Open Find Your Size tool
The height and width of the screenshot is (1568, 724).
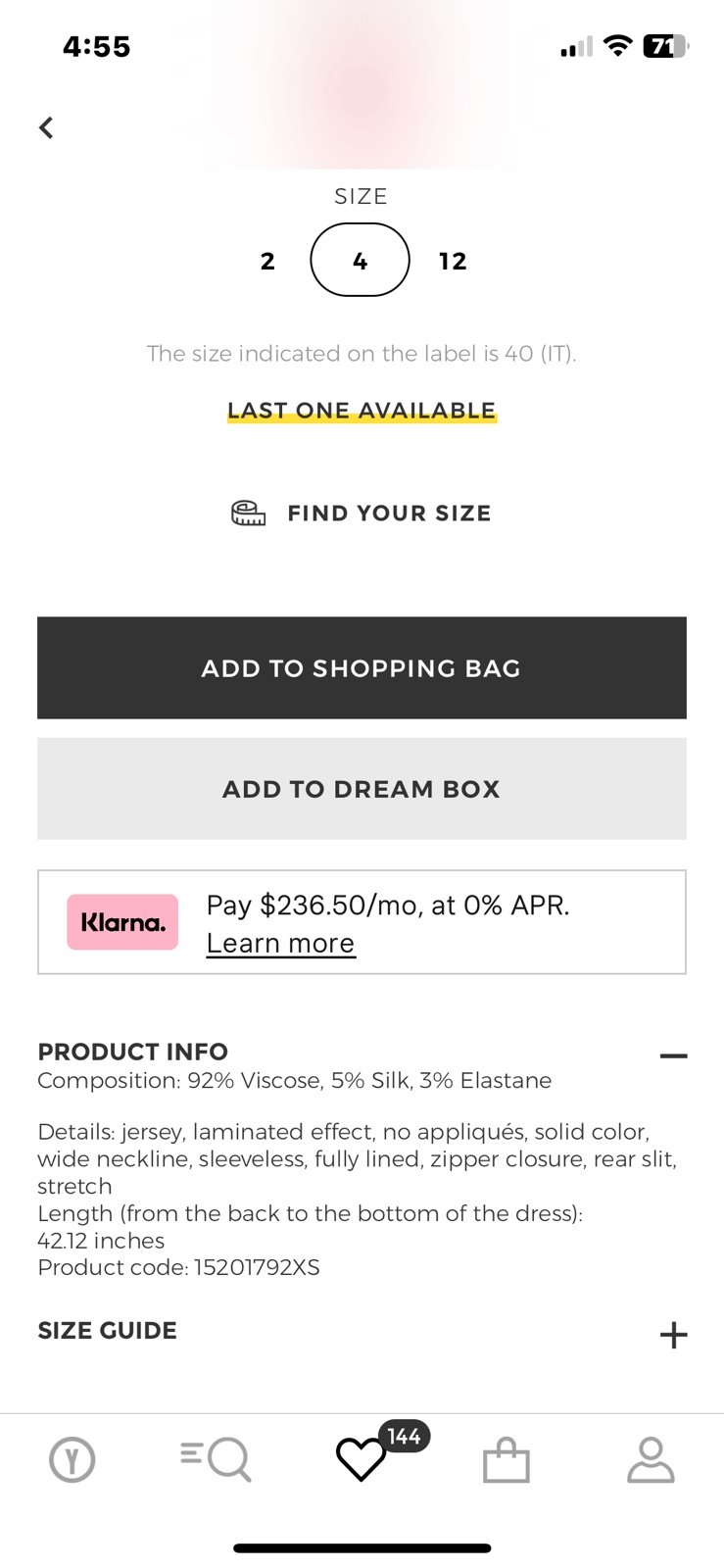[x=361, y=513]
